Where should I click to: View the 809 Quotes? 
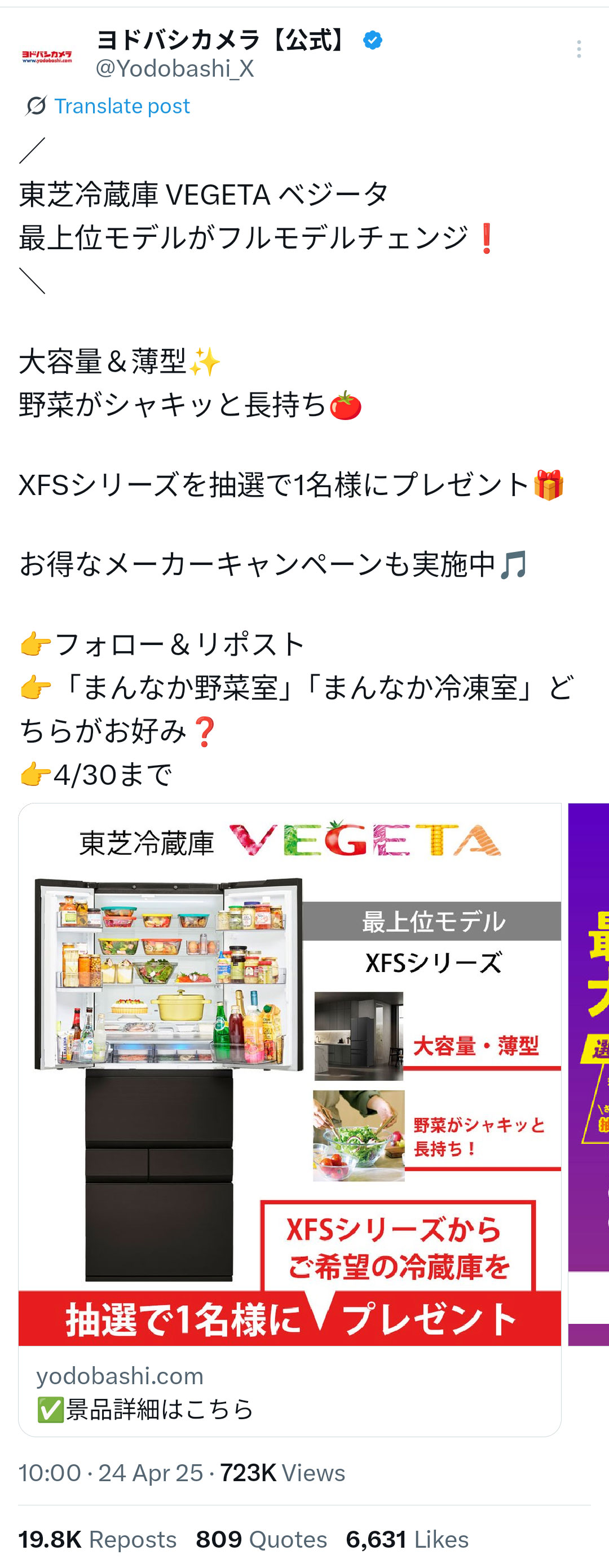coord(259,1539)
